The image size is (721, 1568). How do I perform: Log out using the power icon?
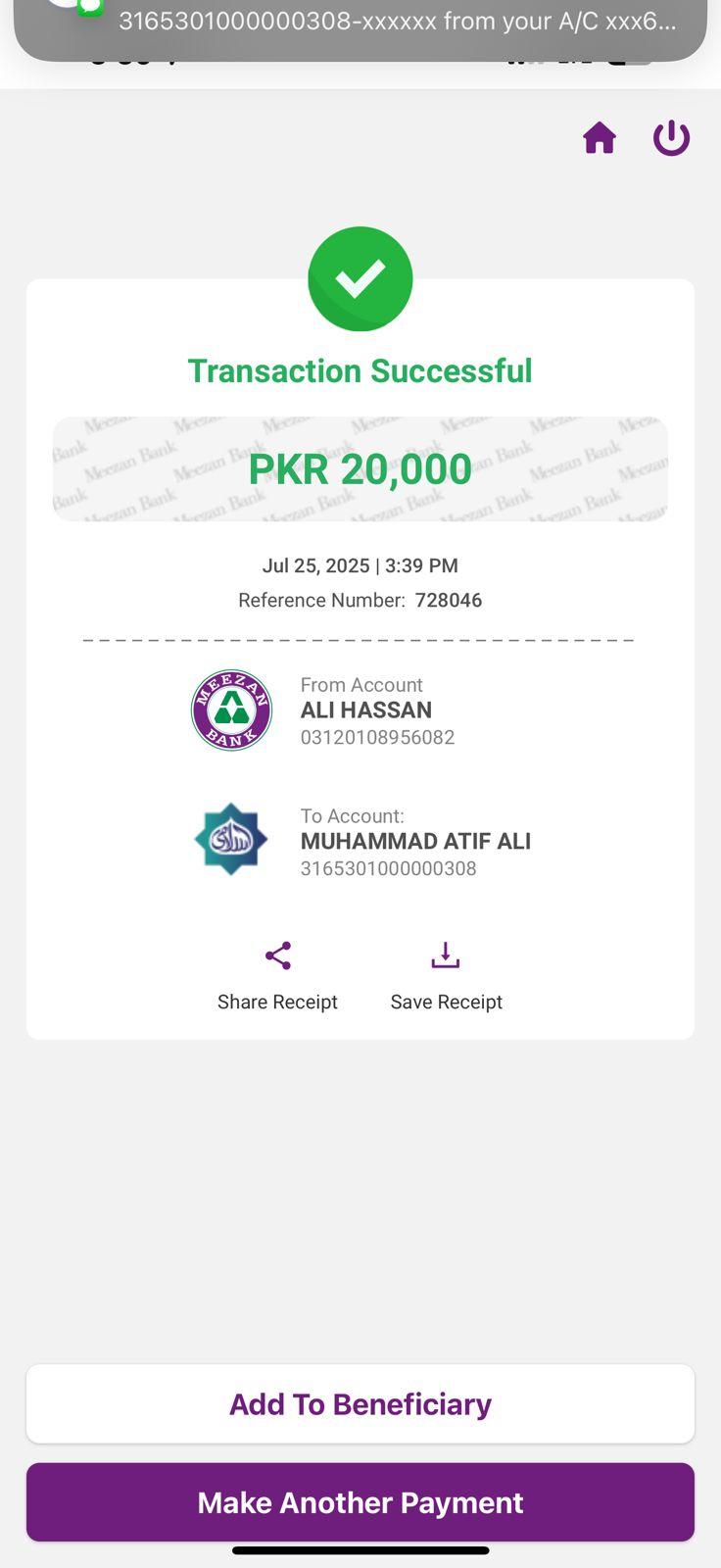(x=671, y=138)
